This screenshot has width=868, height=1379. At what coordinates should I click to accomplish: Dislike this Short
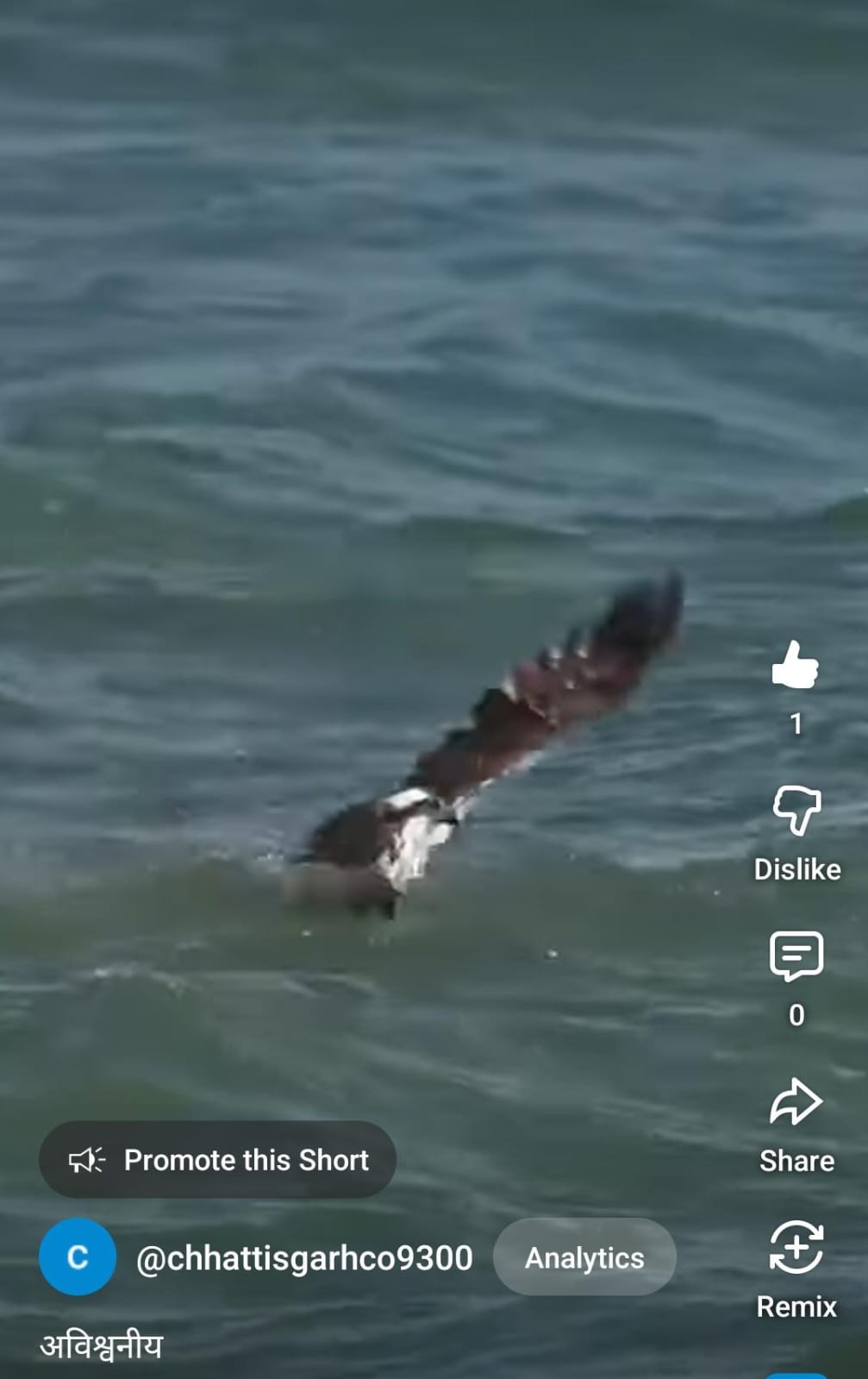click(796, 812)
